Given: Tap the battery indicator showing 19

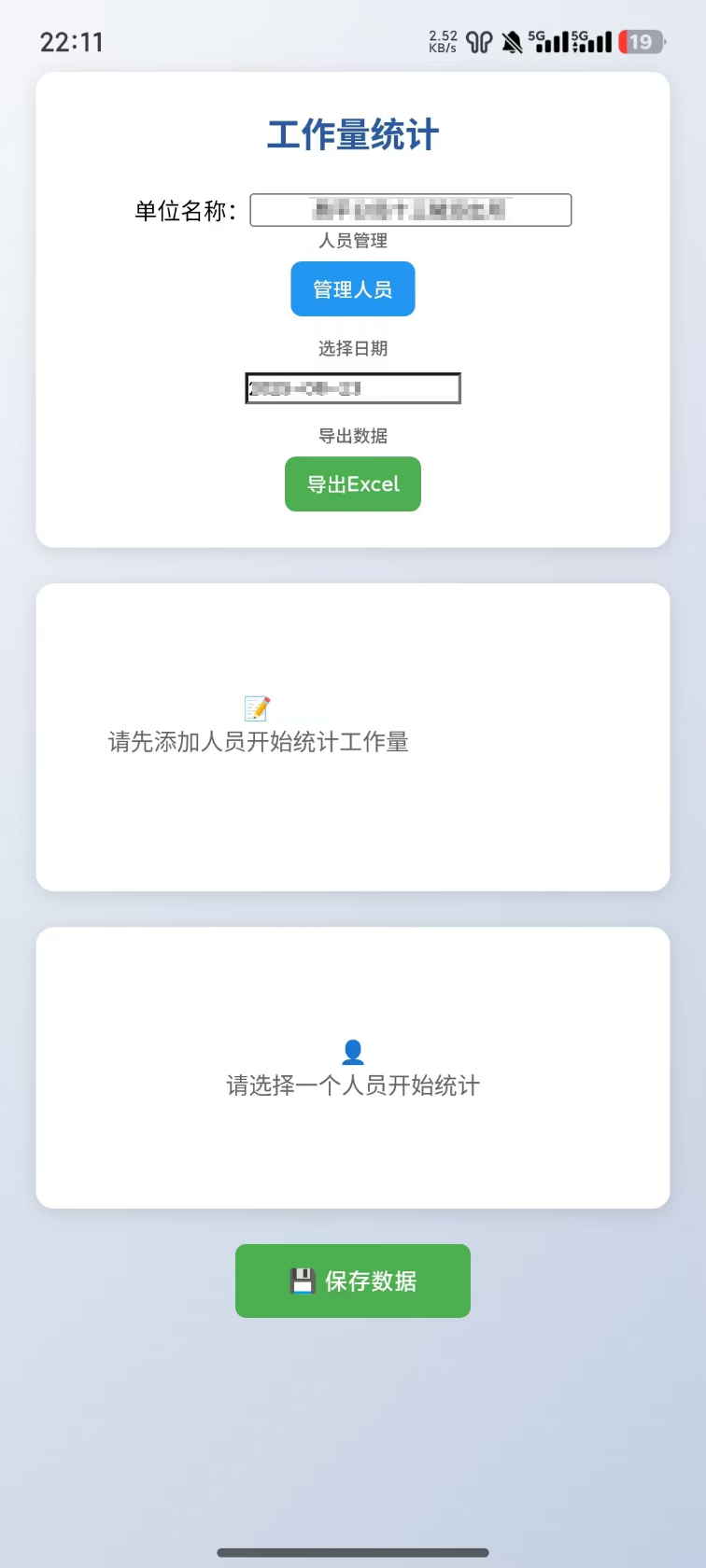Looking at the screenshot, I should (x=641, y=41).
